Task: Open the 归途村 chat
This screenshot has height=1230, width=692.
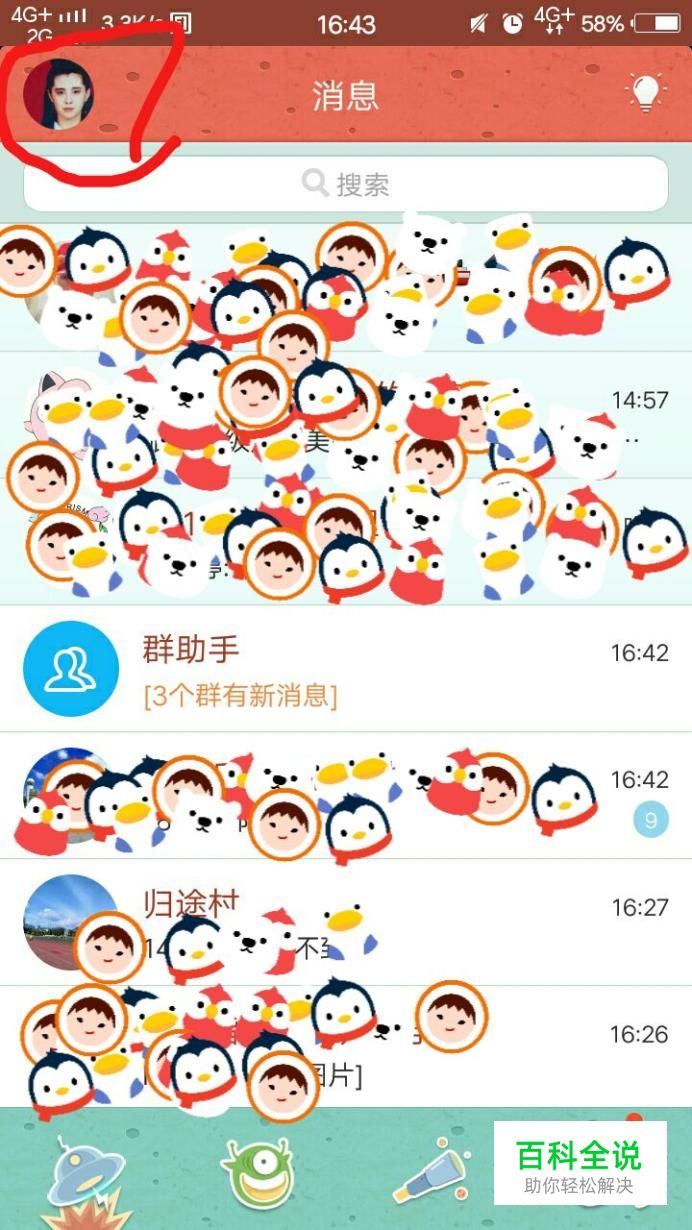Action: tap(345, 922)
